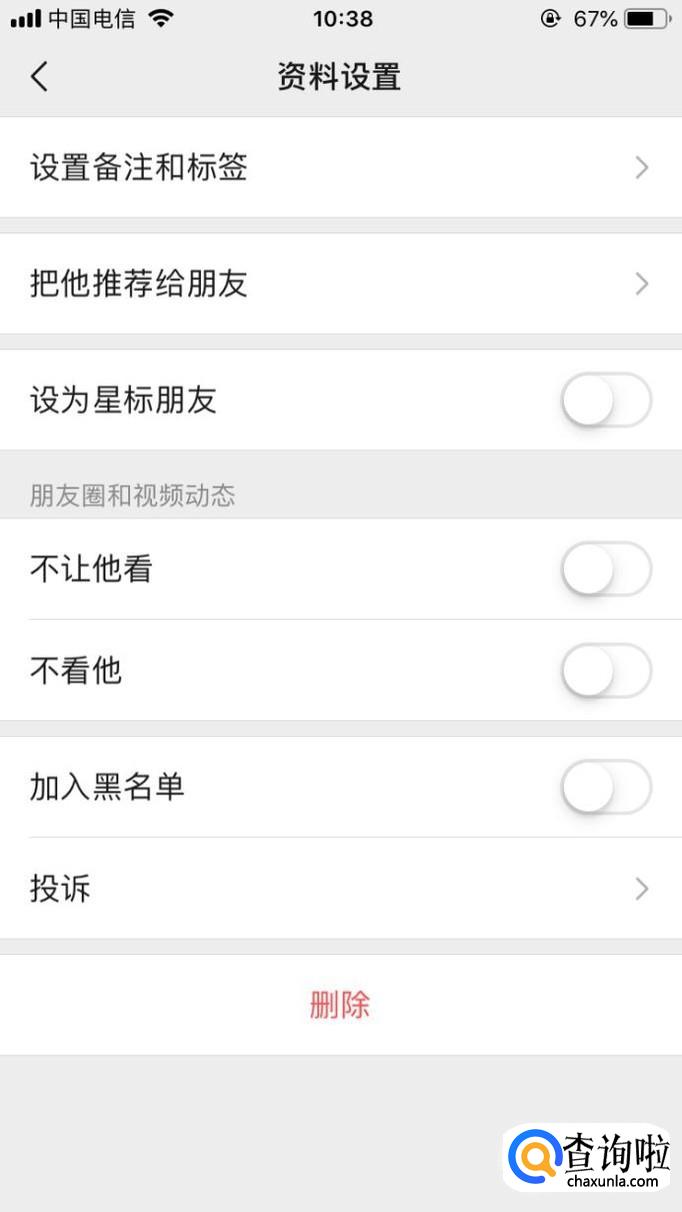Open 设置备注和标签
Viewport: 682px width, 1212px height.
(x=340, y=167)
